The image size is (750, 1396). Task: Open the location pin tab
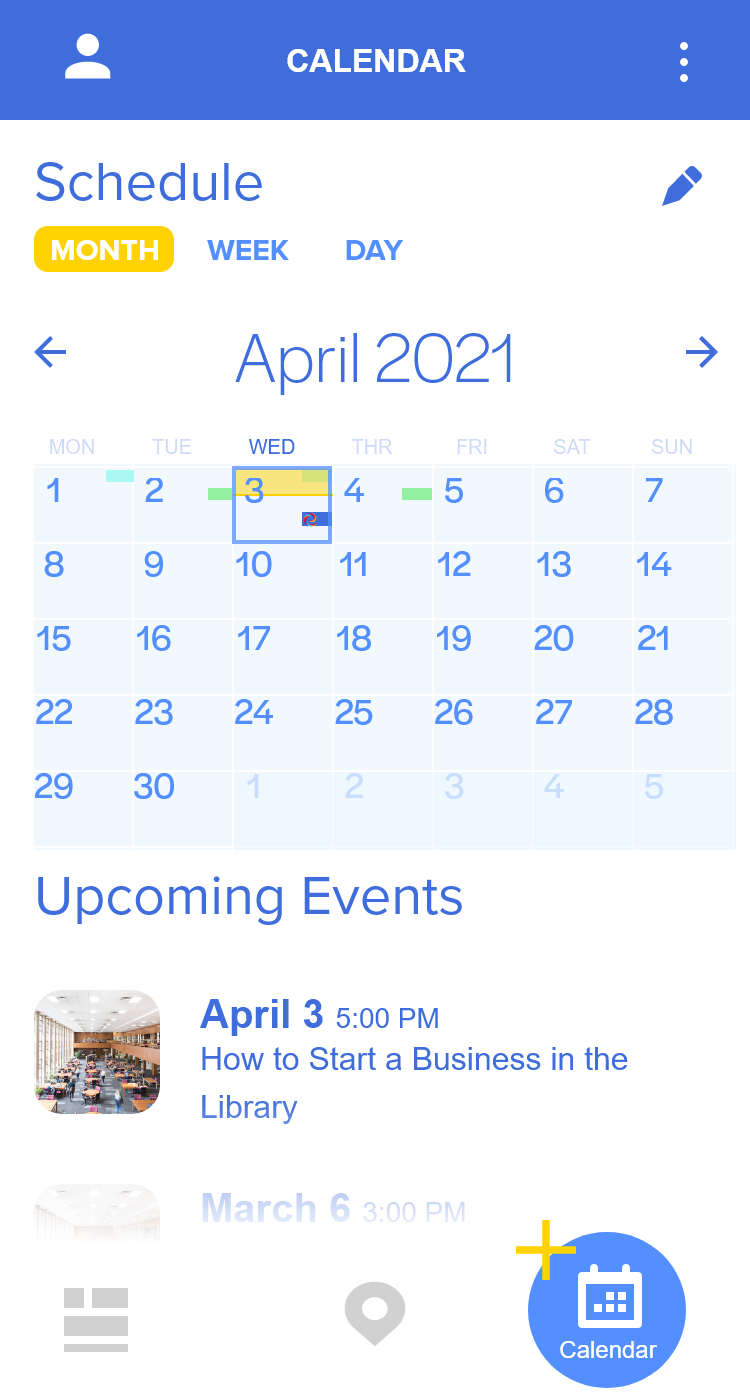(375, 1314)
